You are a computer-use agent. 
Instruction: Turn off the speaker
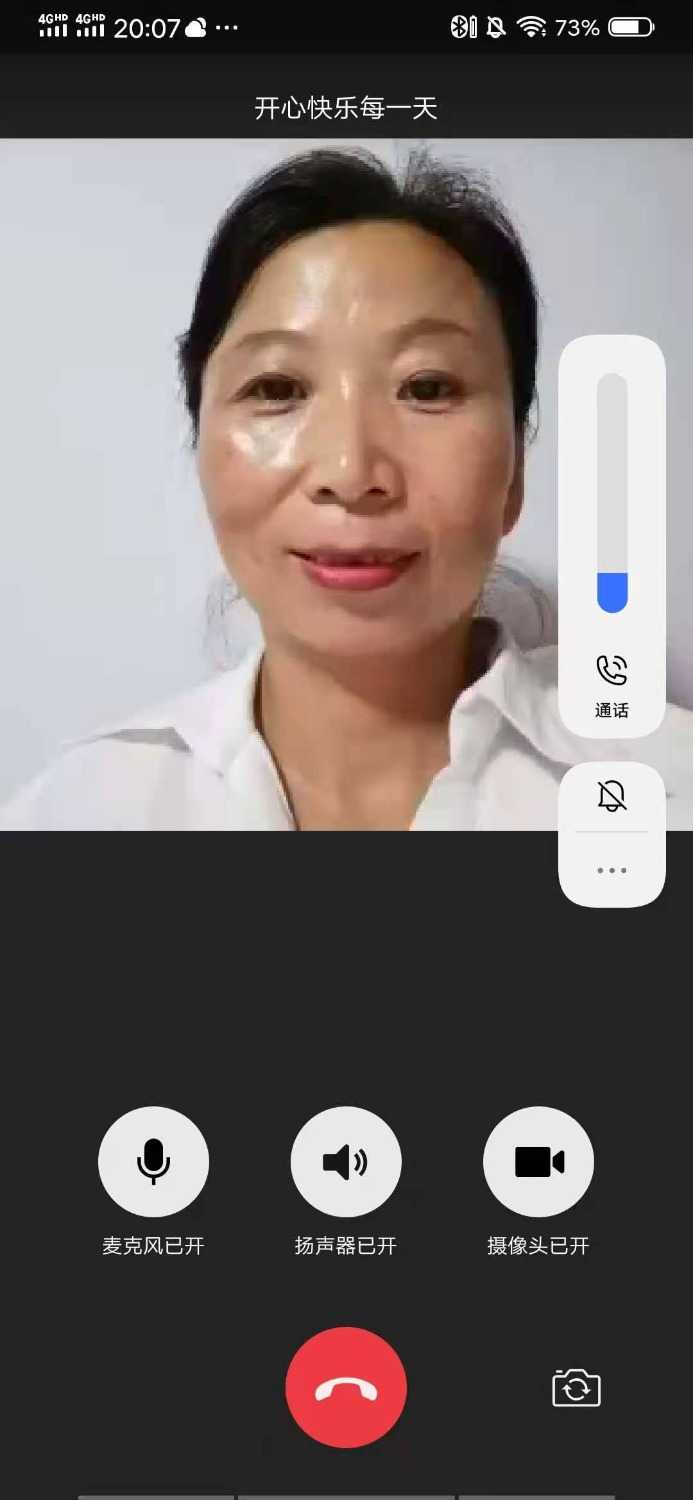coord(345,1161)
